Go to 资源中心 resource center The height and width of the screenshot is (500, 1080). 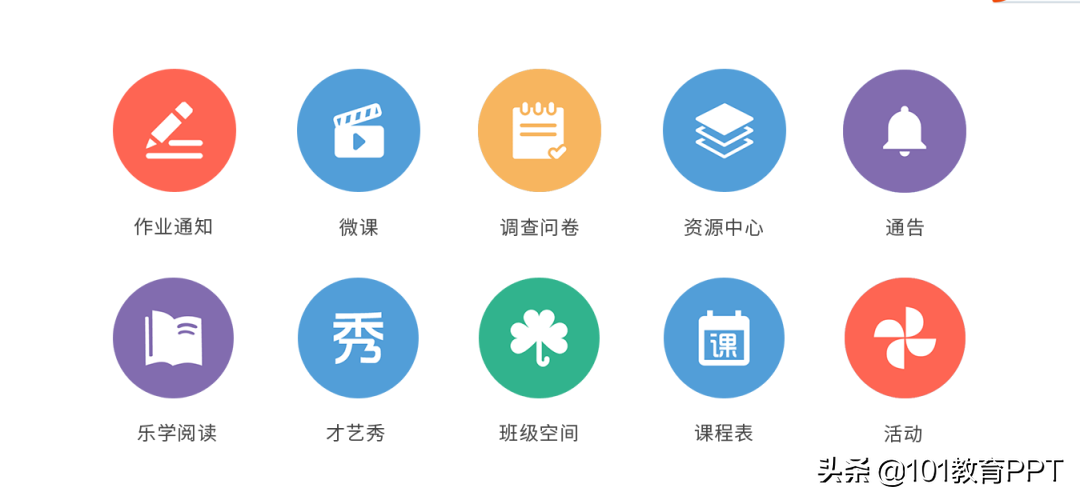pos(724,131)
